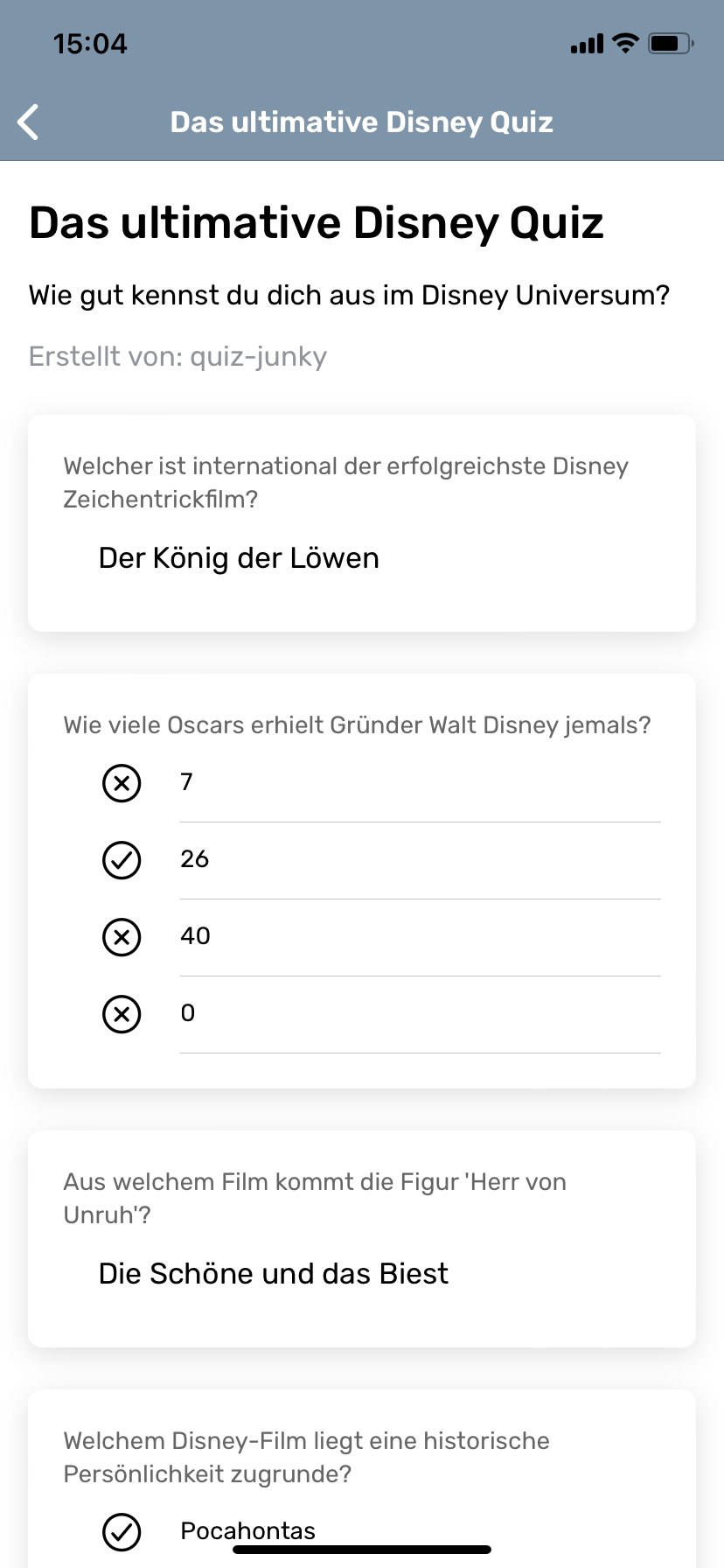This screenshot has width=724, height=1568.
Task: Go back from the Disney Quiz screen
Action: tap(29, 122)
